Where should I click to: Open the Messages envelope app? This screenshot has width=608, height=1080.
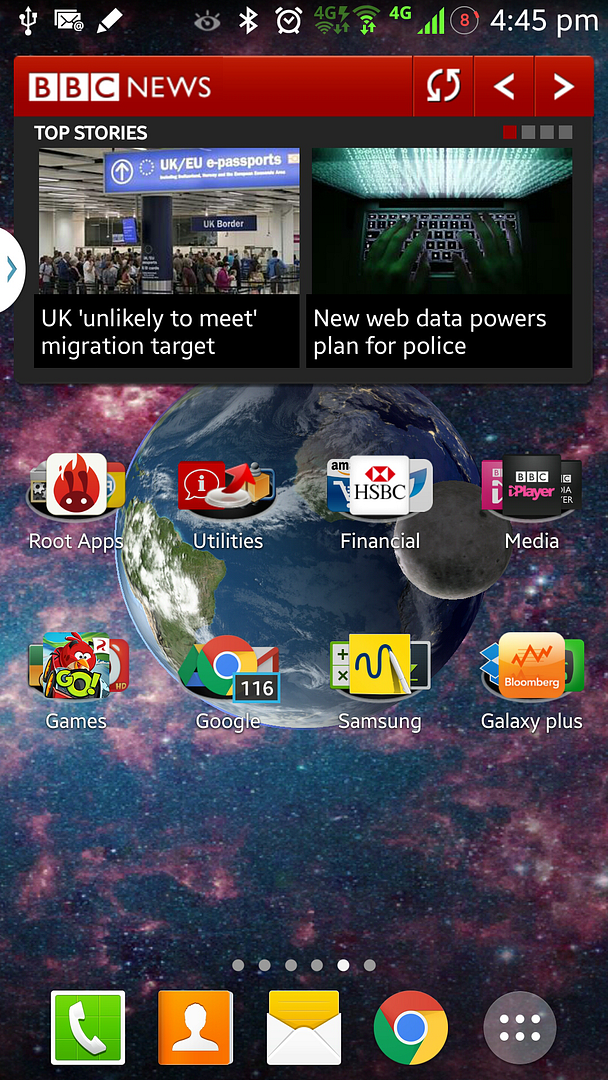click(303, 1027)
